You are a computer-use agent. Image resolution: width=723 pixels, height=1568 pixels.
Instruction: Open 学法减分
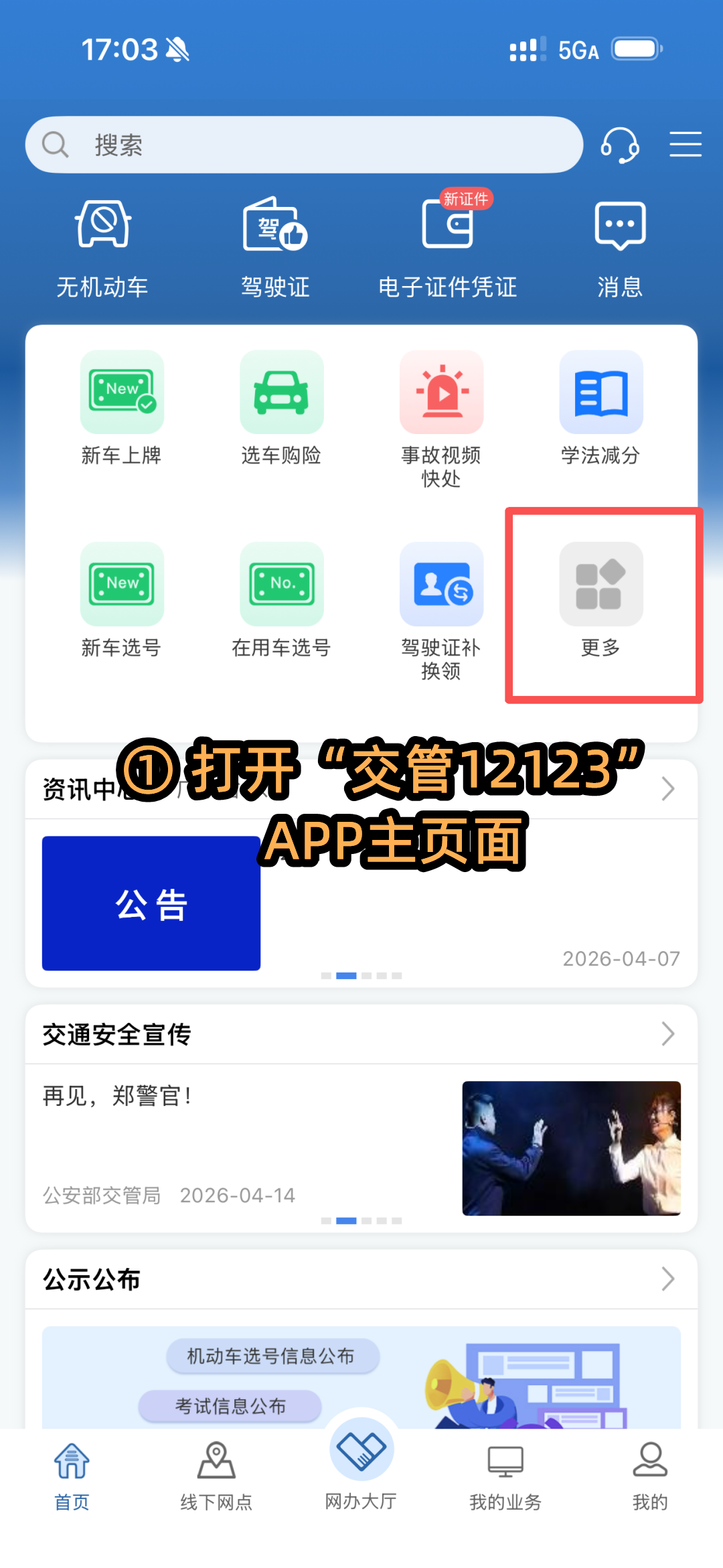(x=600, y=409)
